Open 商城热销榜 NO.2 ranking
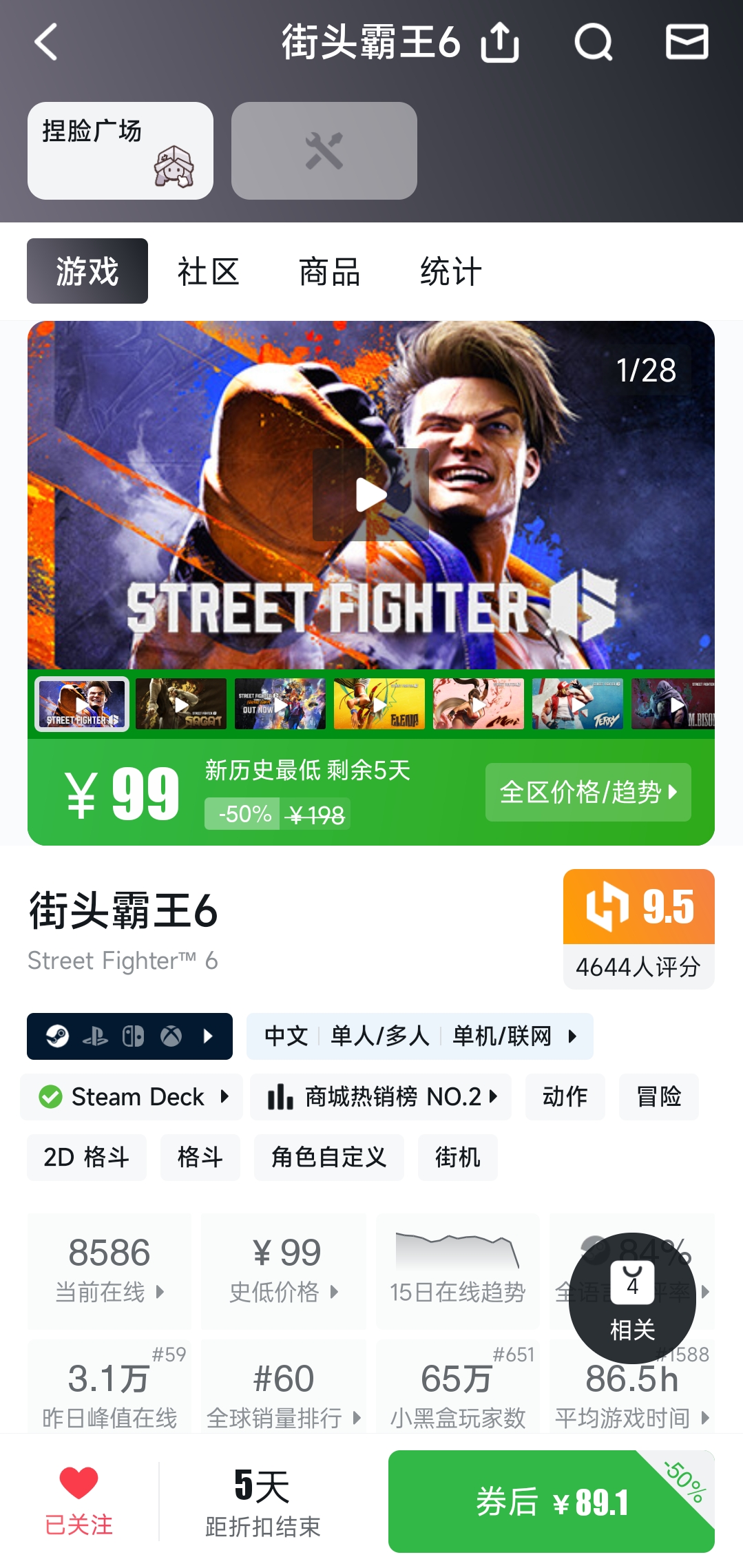743x1568 pixels. (381, 1097)
